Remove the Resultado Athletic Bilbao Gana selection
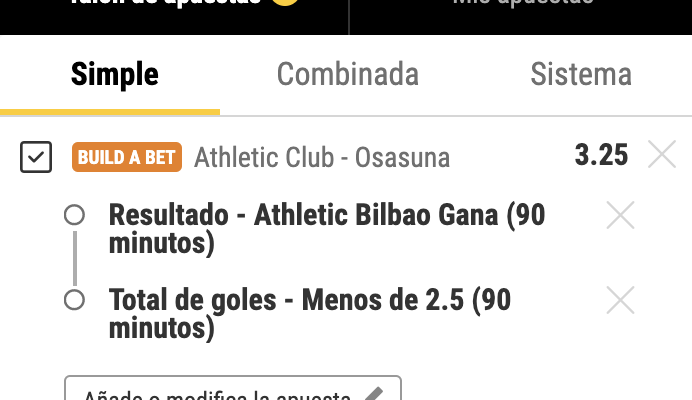 click(620, 215)
